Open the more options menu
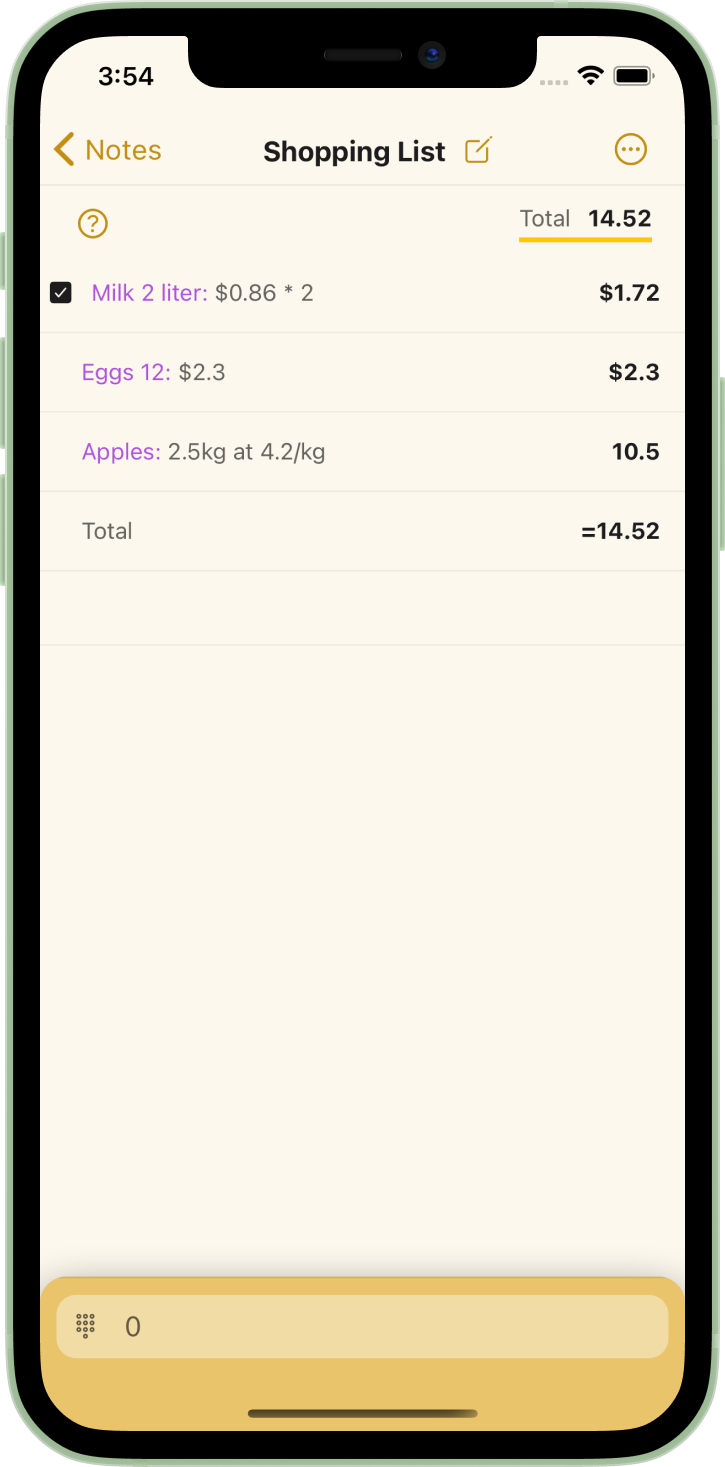Viewport: 725px width, 1467px height. [630, 150]
